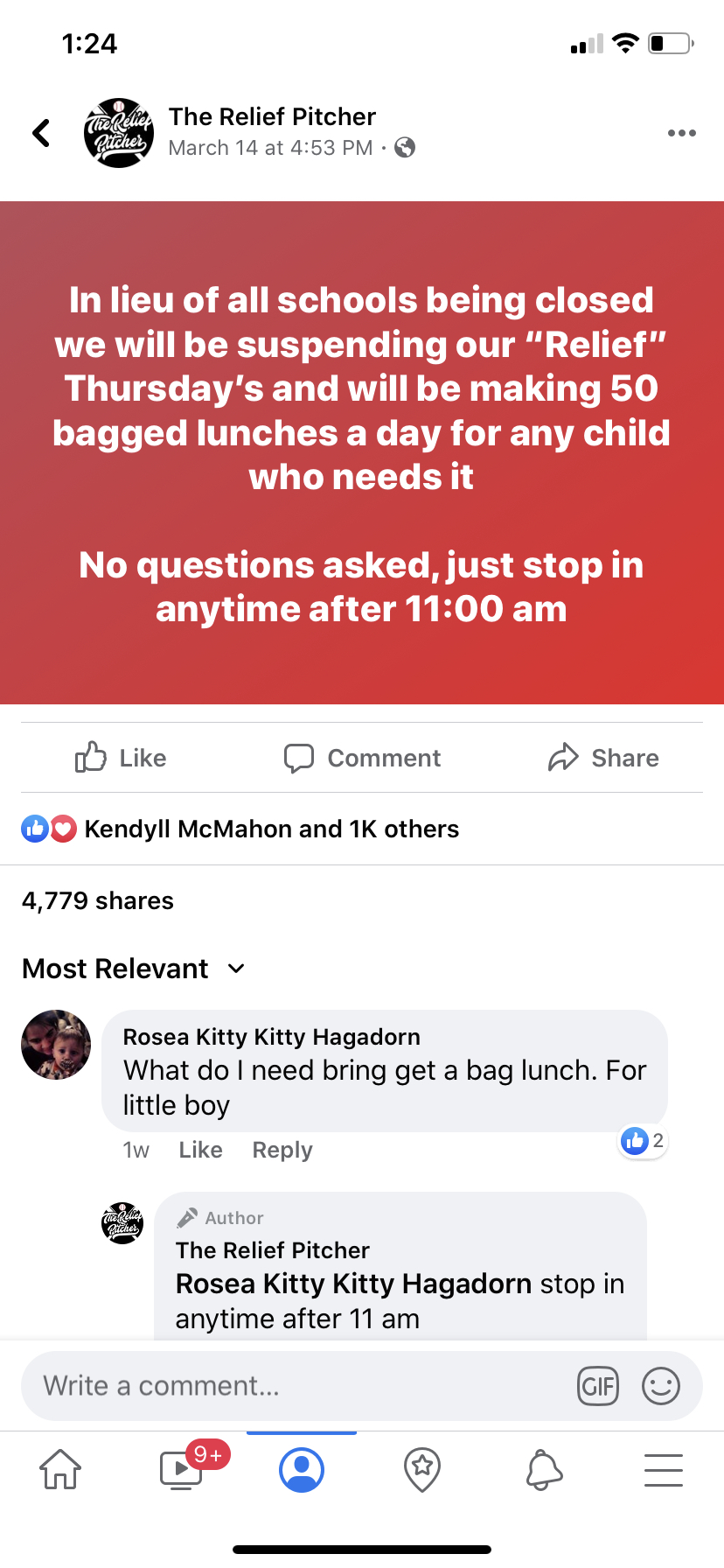The image size is (724, 1568).
Task: Like Rosea Kitty Kitty Hagadorn's comment
Action: coord(200,1150)
